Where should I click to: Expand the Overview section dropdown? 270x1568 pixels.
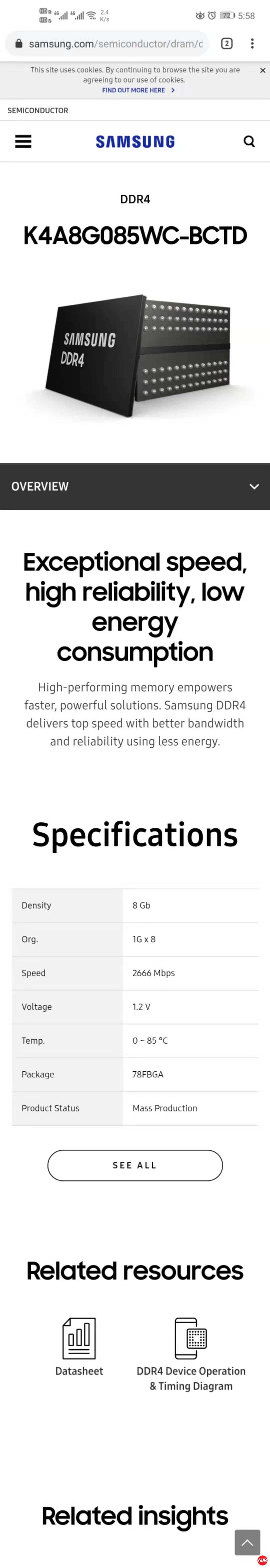[x=254, y=486]
